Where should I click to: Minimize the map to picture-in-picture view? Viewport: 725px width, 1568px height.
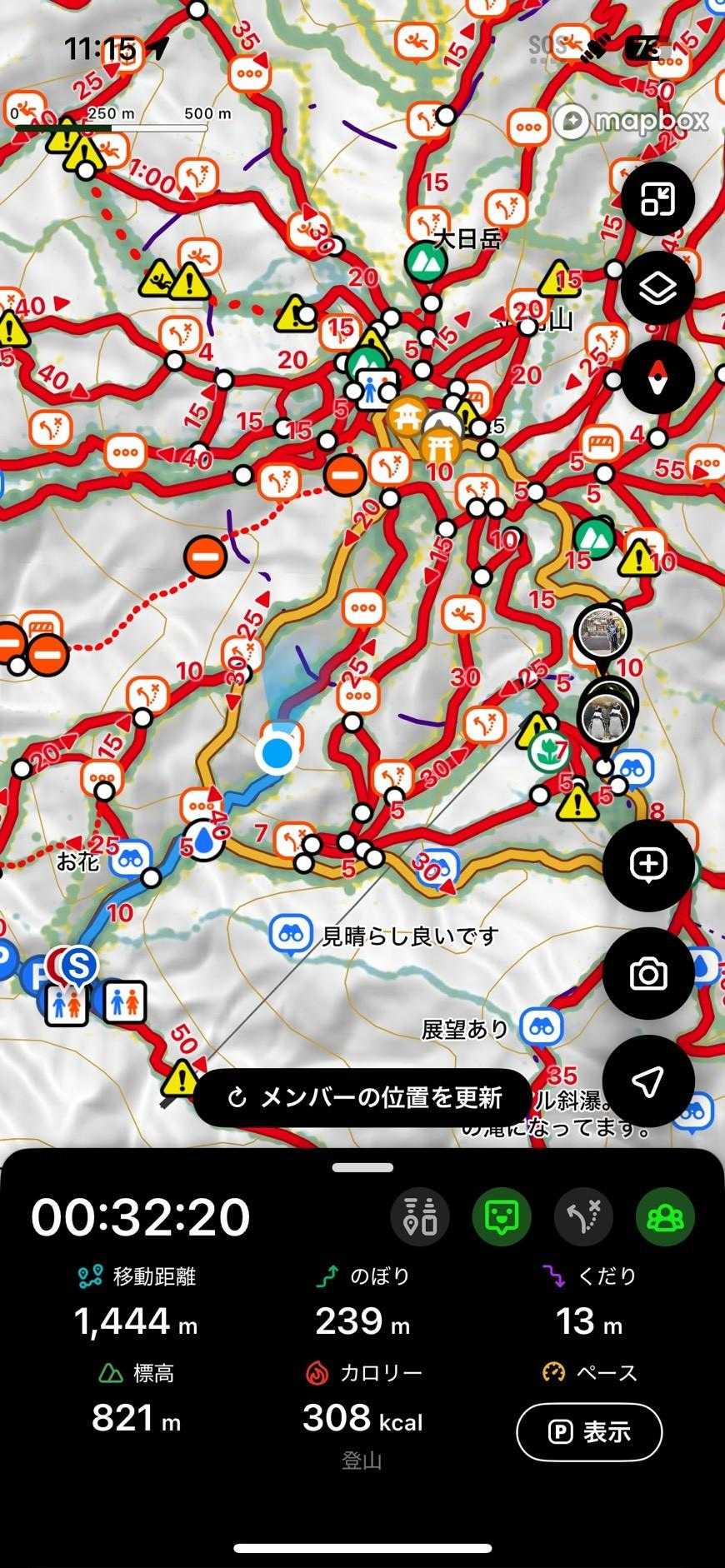point(658,198)
